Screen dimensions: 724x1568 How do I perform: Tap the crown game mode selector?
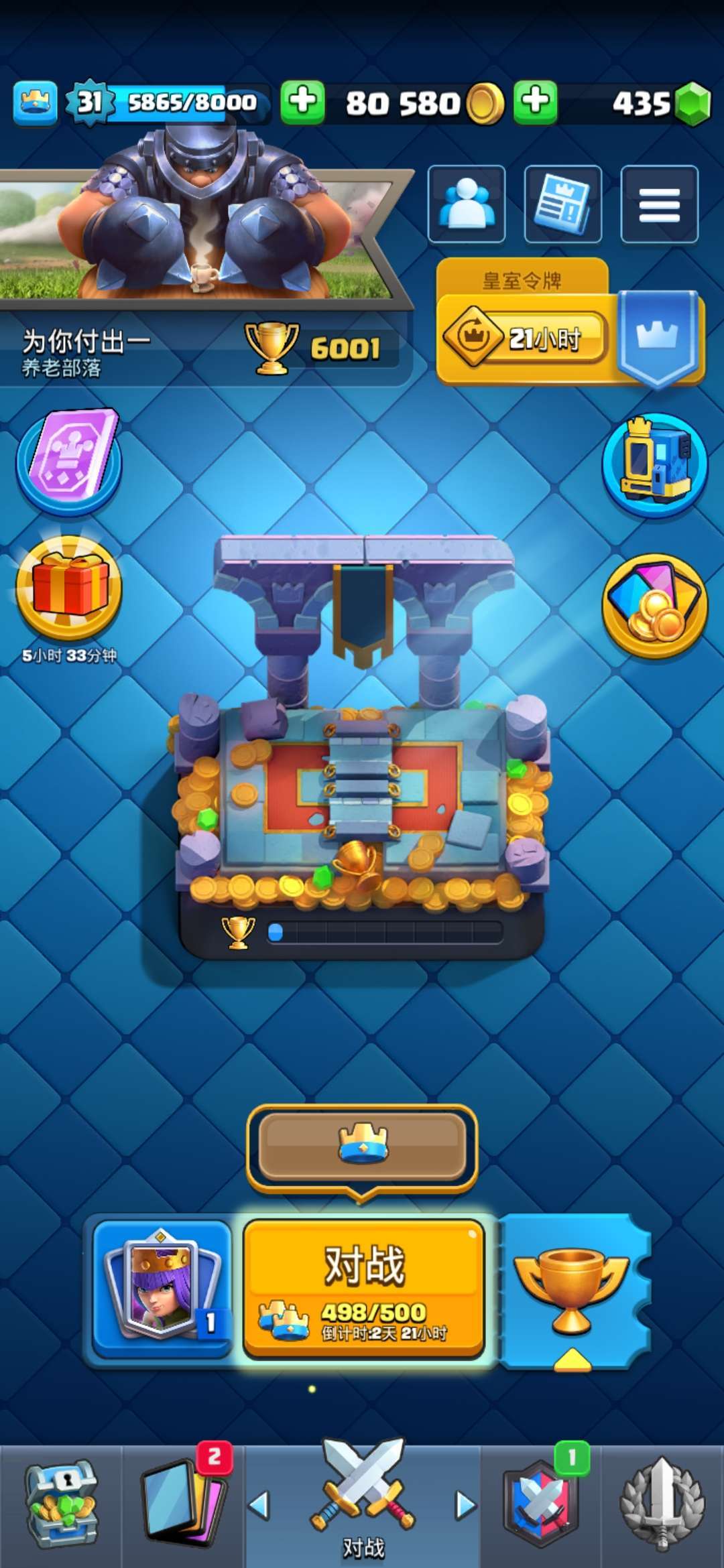tap(362, 1148)
